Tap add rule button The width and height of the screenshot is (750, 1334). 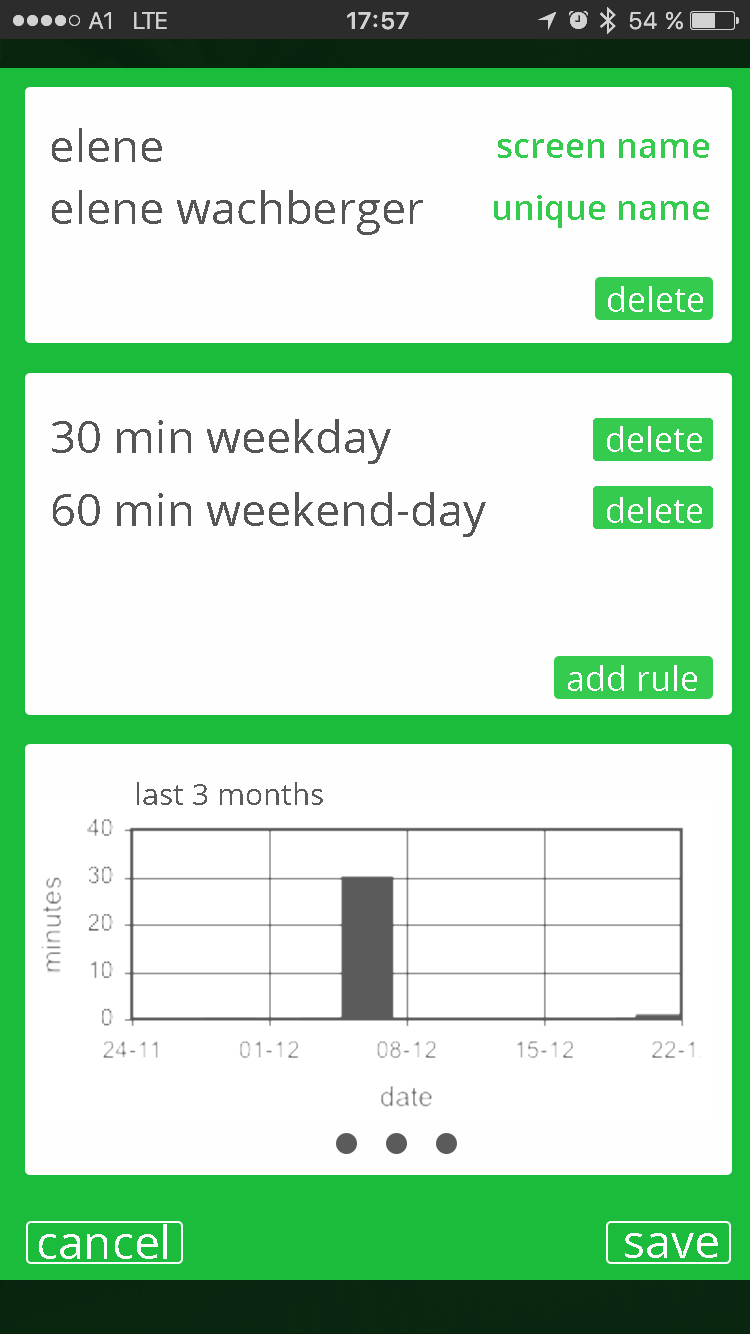coord(633,678)
